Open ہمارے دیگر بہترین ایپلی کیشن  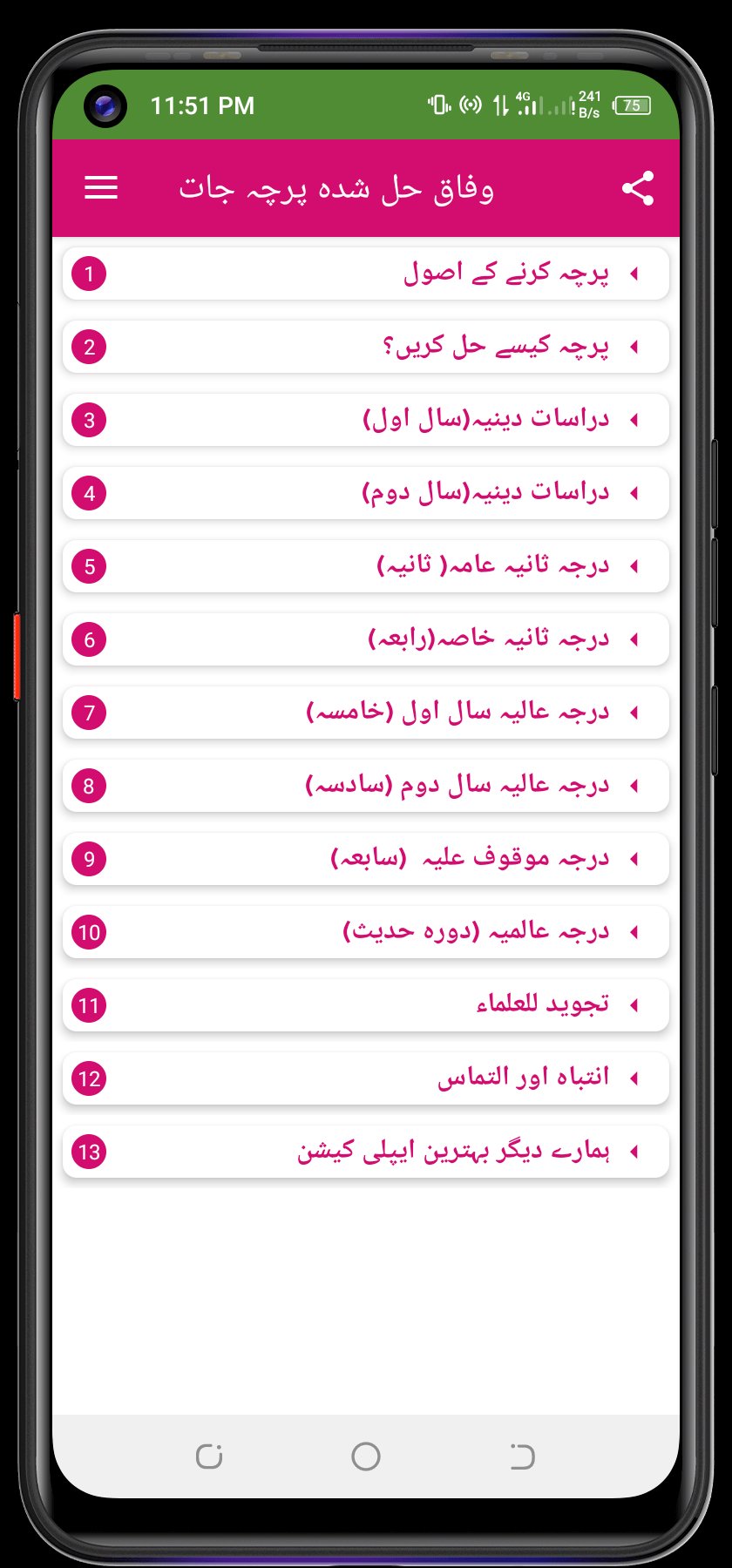(366, 1152)
